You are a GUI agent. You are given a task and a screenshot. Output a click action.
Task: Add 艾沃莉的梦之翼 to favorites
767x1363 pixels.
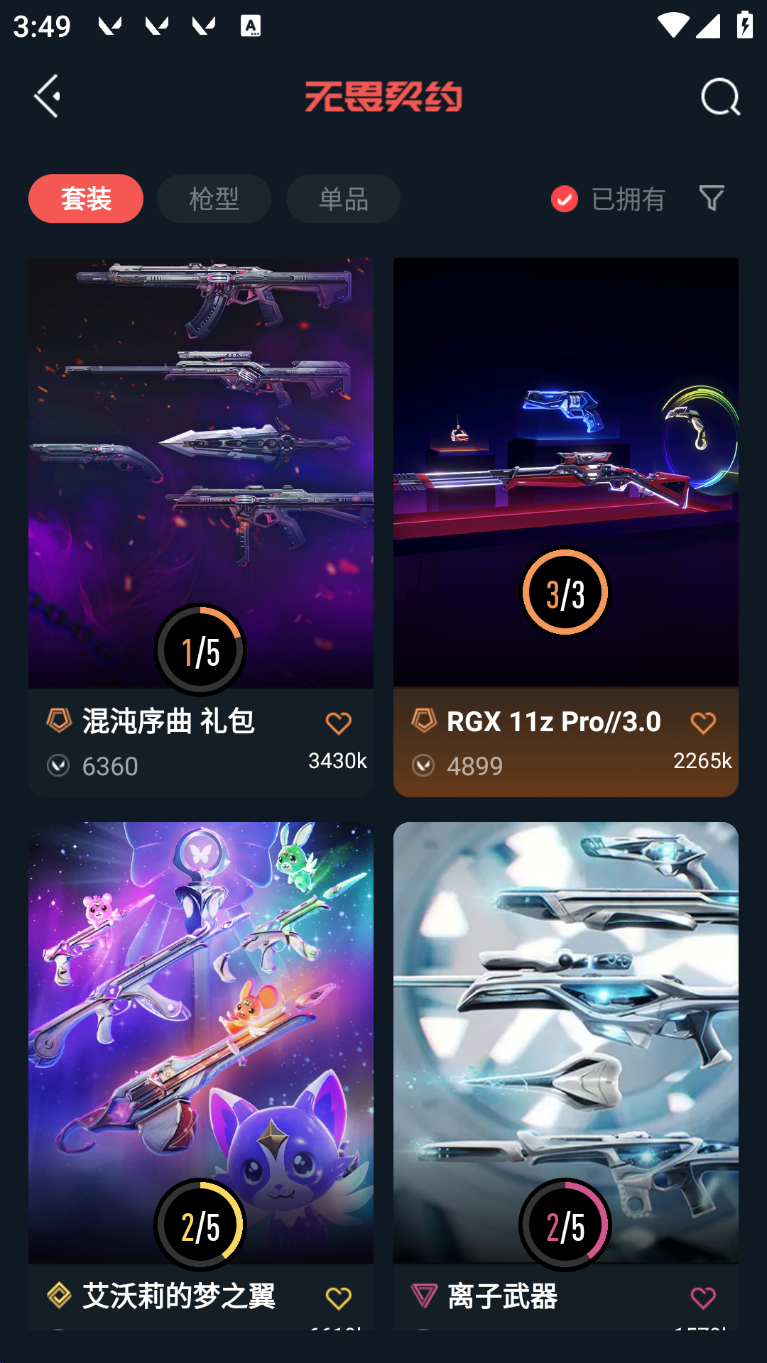[x=339, y=1298]
